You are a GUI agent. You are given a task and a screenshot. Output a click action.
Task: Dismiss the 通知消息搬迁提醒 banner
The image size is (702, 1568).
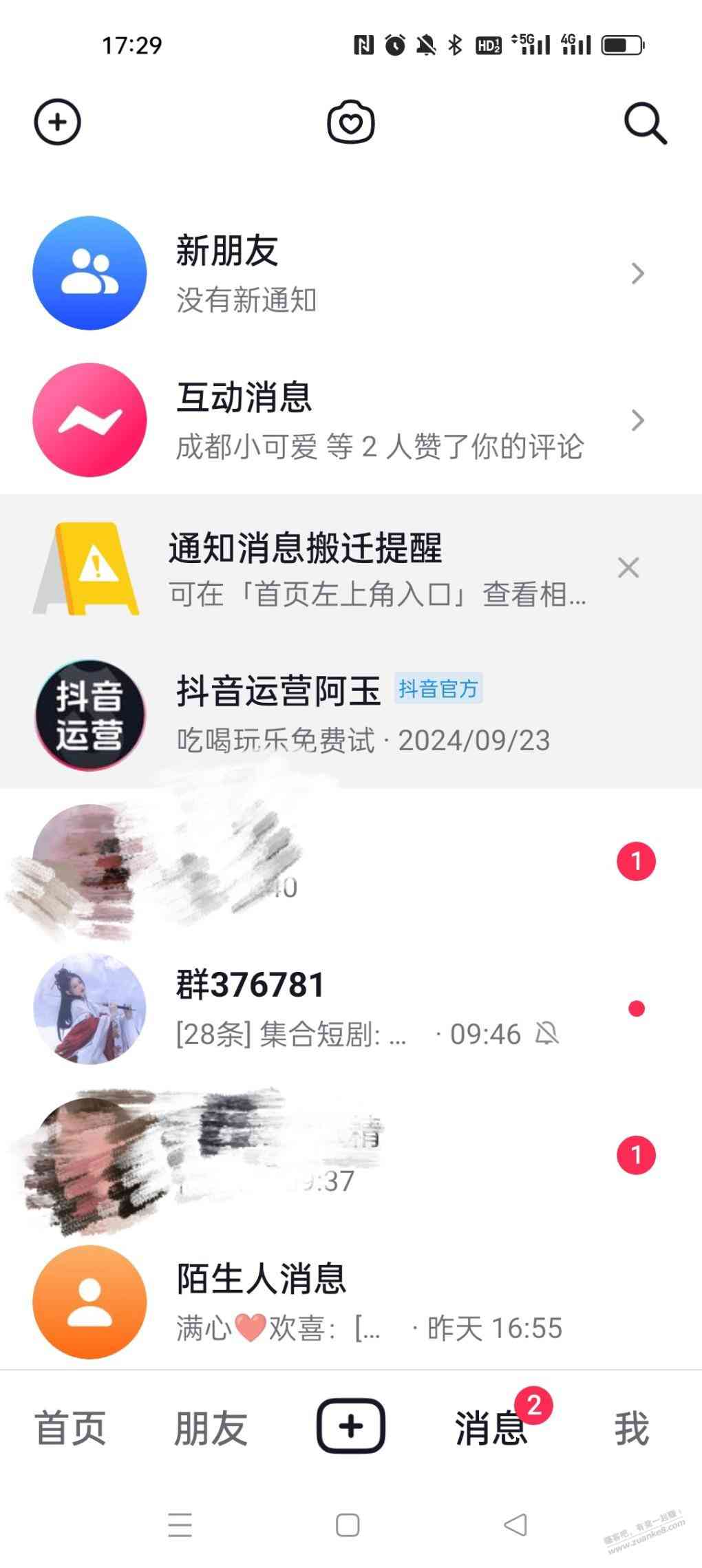[628, 568]
